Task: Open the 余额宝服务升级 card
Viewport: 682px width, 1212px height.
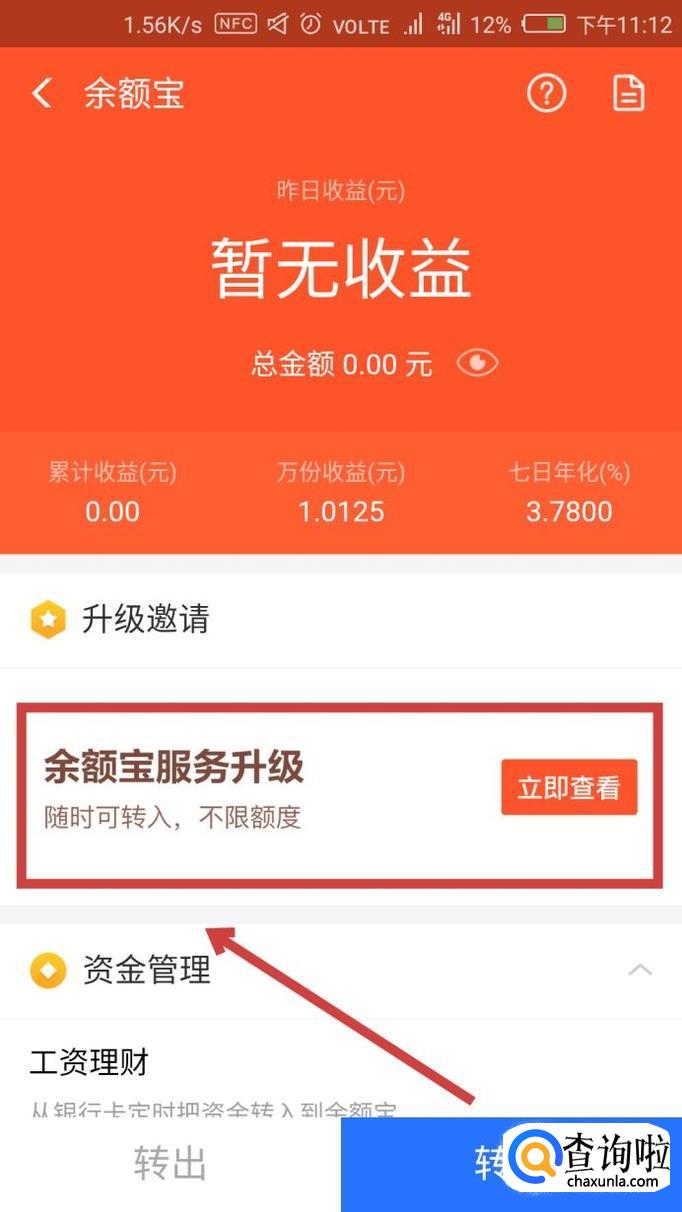Action: point(250,790)
